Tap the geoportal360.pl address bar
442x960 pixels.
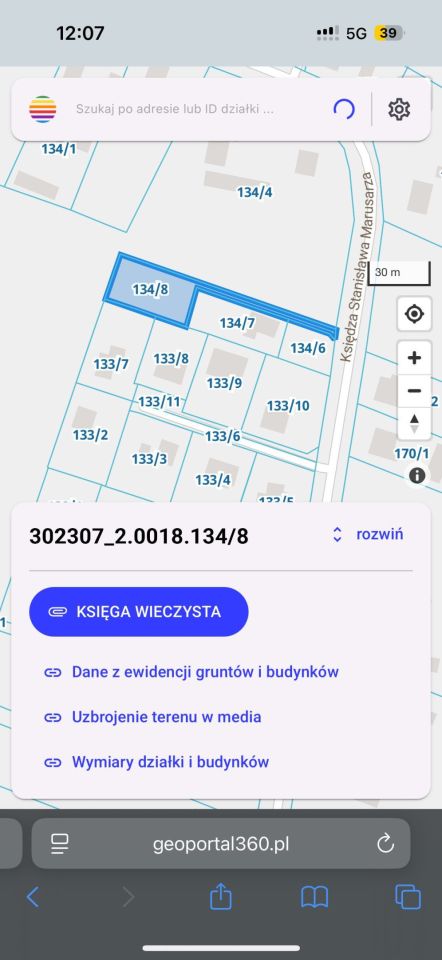(x=221, y=844)
